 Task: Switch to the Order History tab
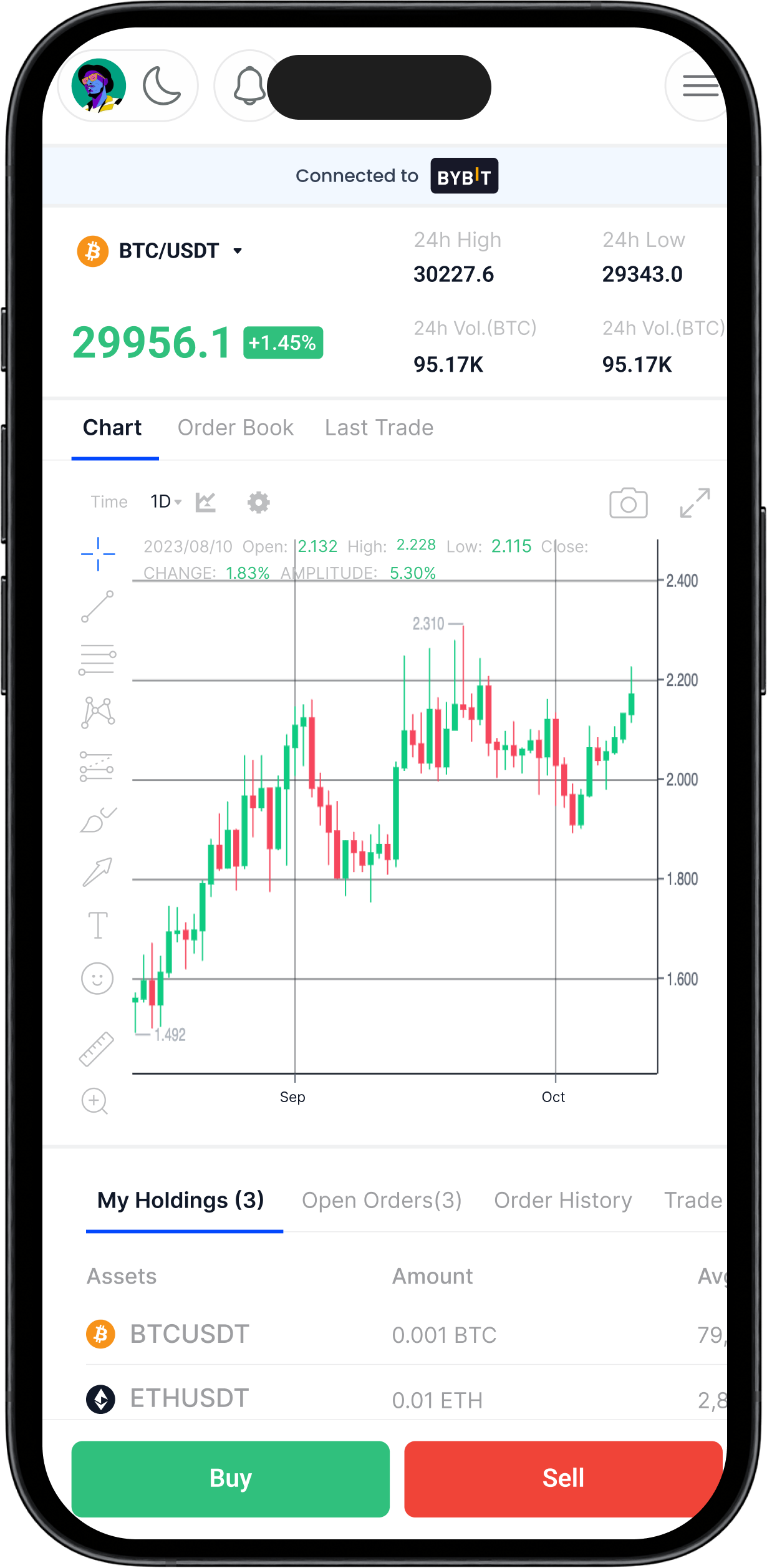tap(562, 1200)
